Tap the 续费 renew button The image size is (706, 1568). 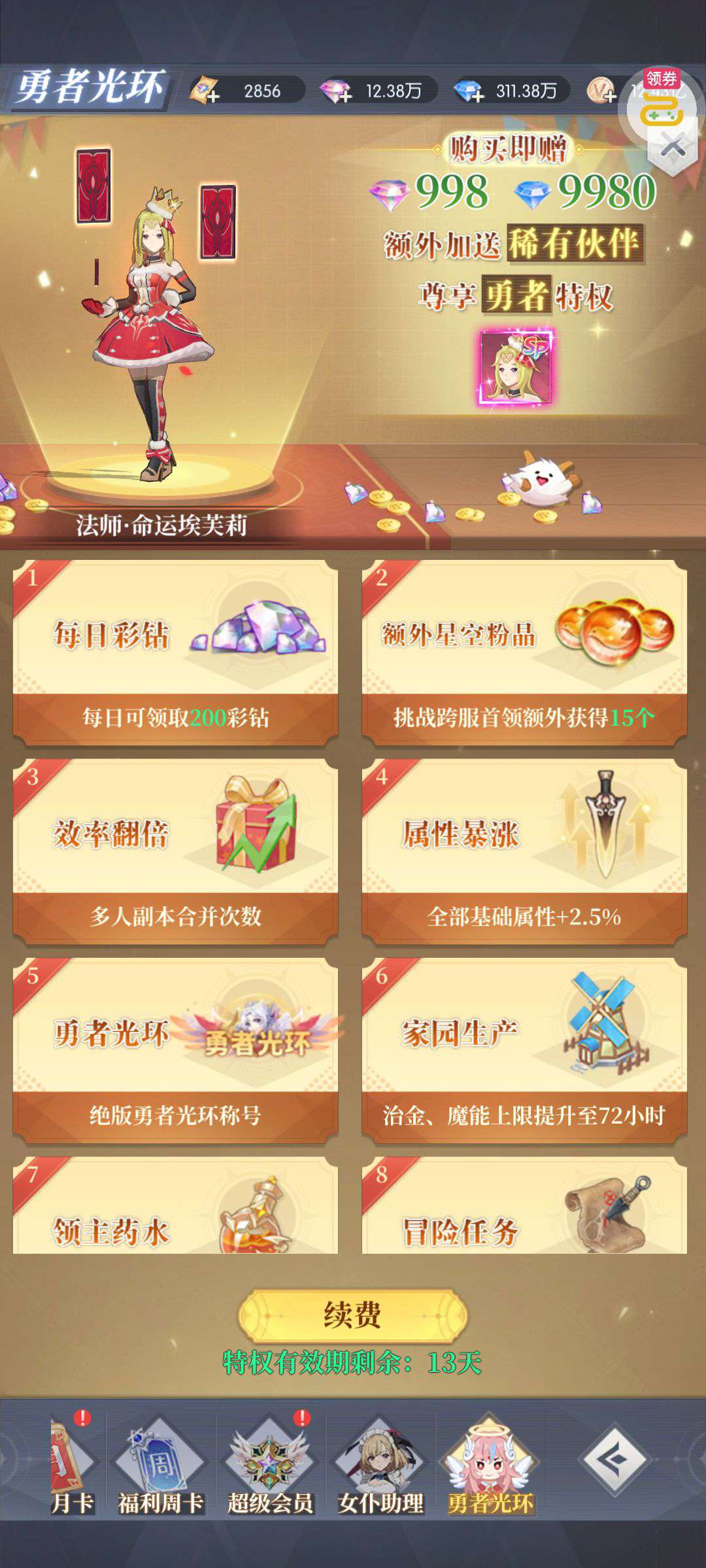(x=353, y=1315)
